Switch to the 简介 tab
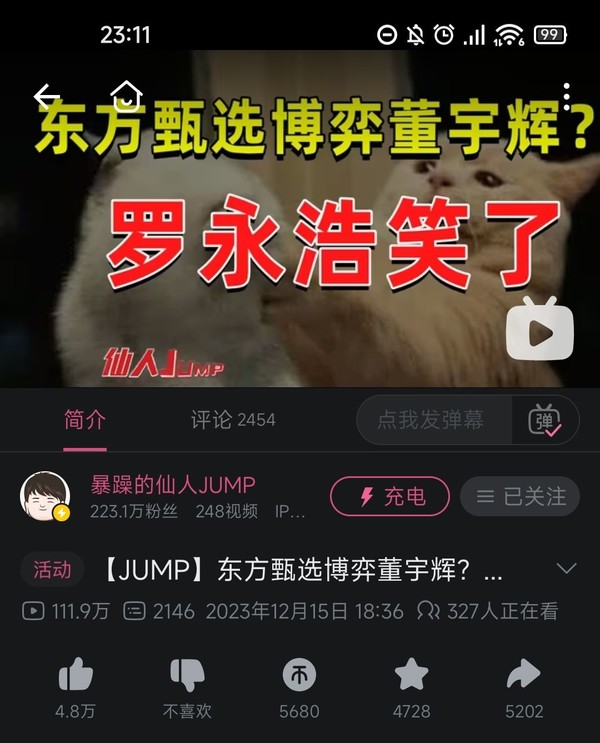This screenshot has height=743, width=600. [x=85, y=420]
